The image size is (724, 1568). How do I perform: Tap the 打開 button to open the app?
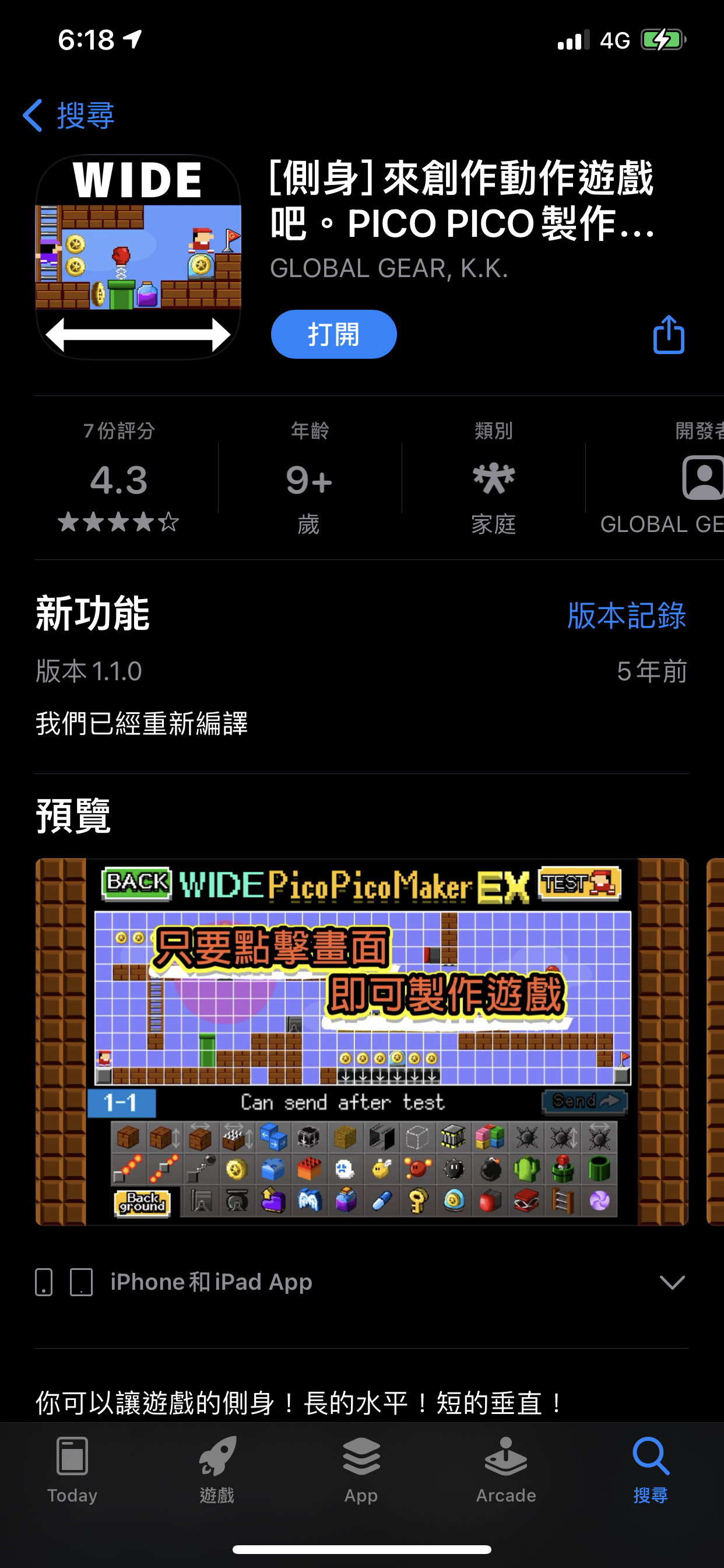pos(333,334)
